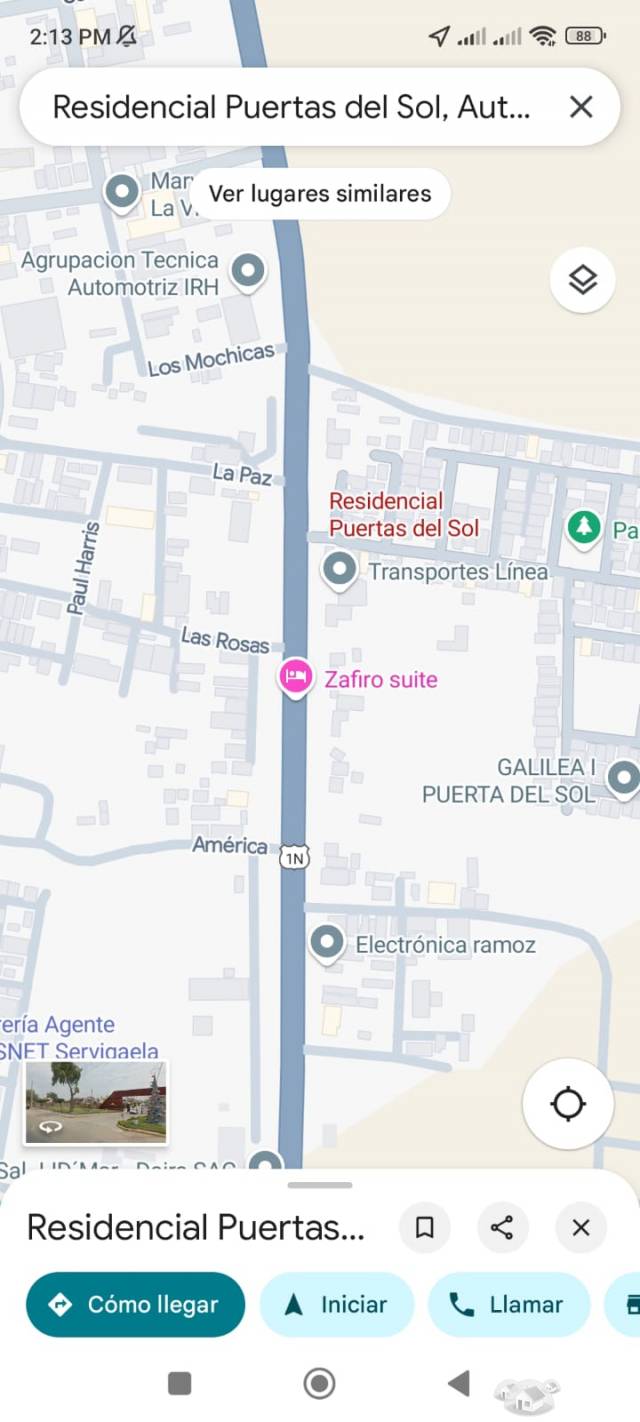Tap the Ver lugares similares chip
The image size is (640, 1422).
tap(320, 194)
